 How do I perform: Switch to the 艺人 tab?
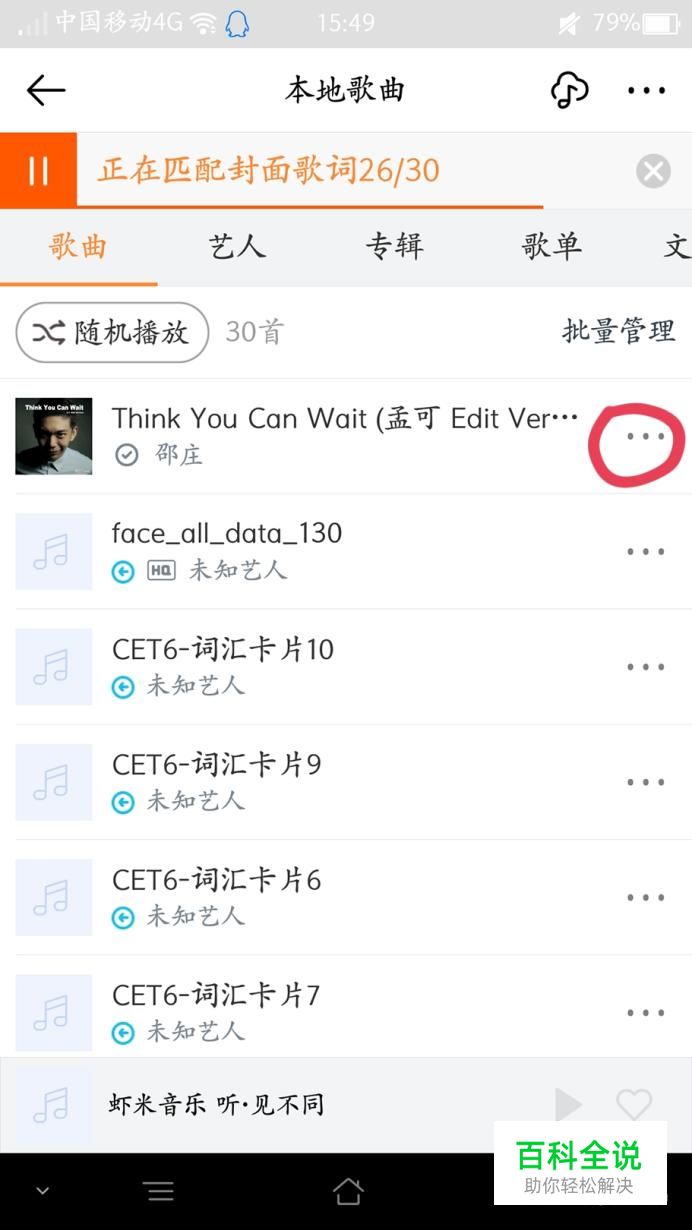[237, 247]
